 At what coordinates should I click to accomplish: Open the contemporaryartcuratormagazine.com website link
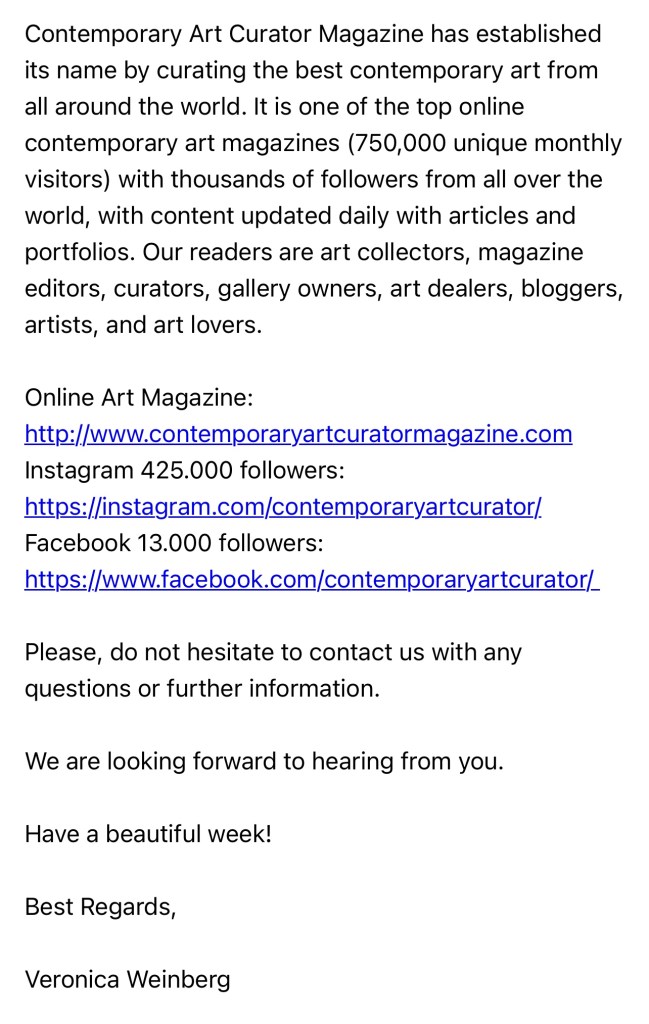pyautogui.click(x=298, y=435)
